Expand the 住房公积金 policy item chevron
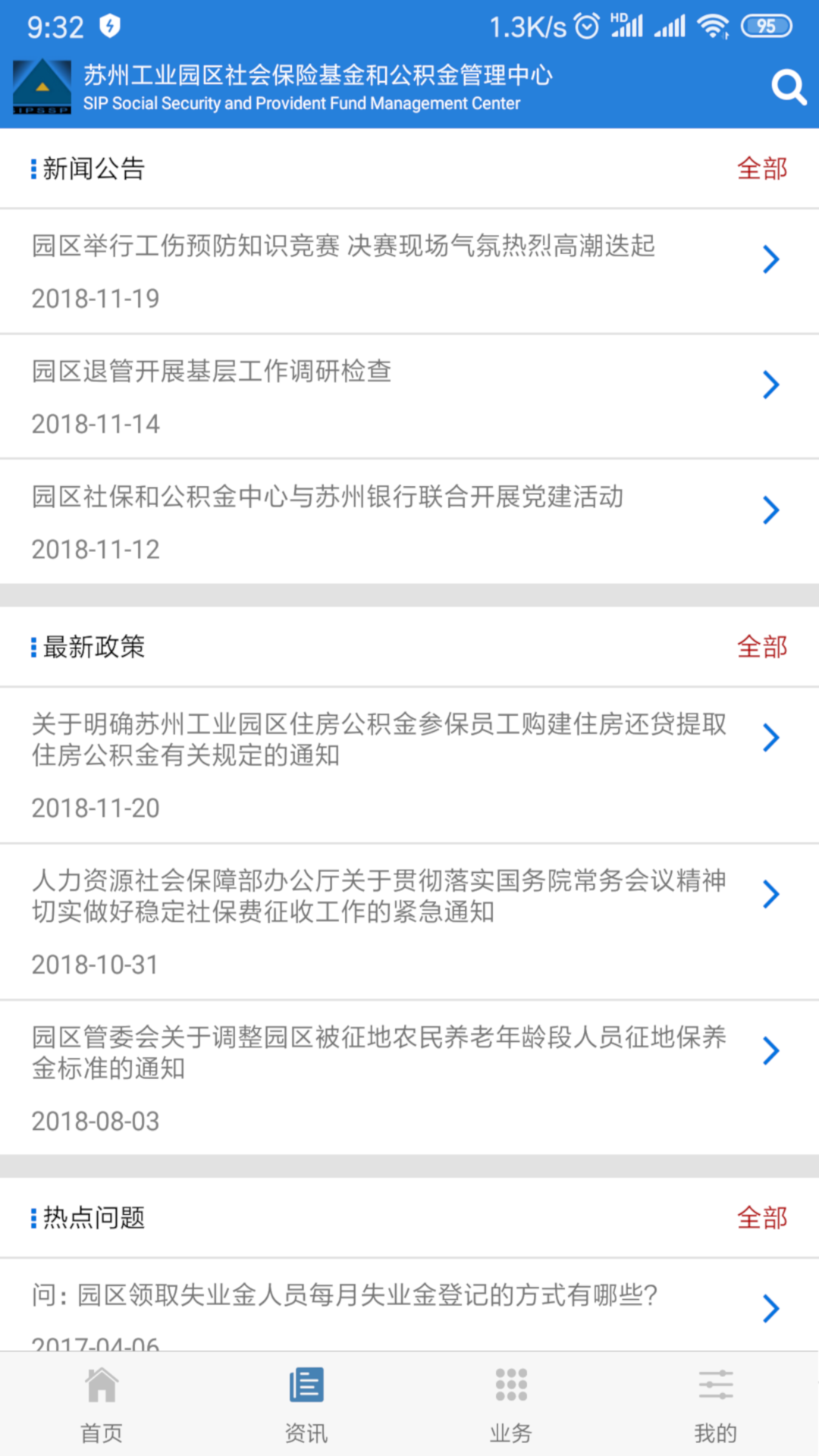The height and width of the screenshot is (1456, 819). pyautogui.click(x=771, y=737)
